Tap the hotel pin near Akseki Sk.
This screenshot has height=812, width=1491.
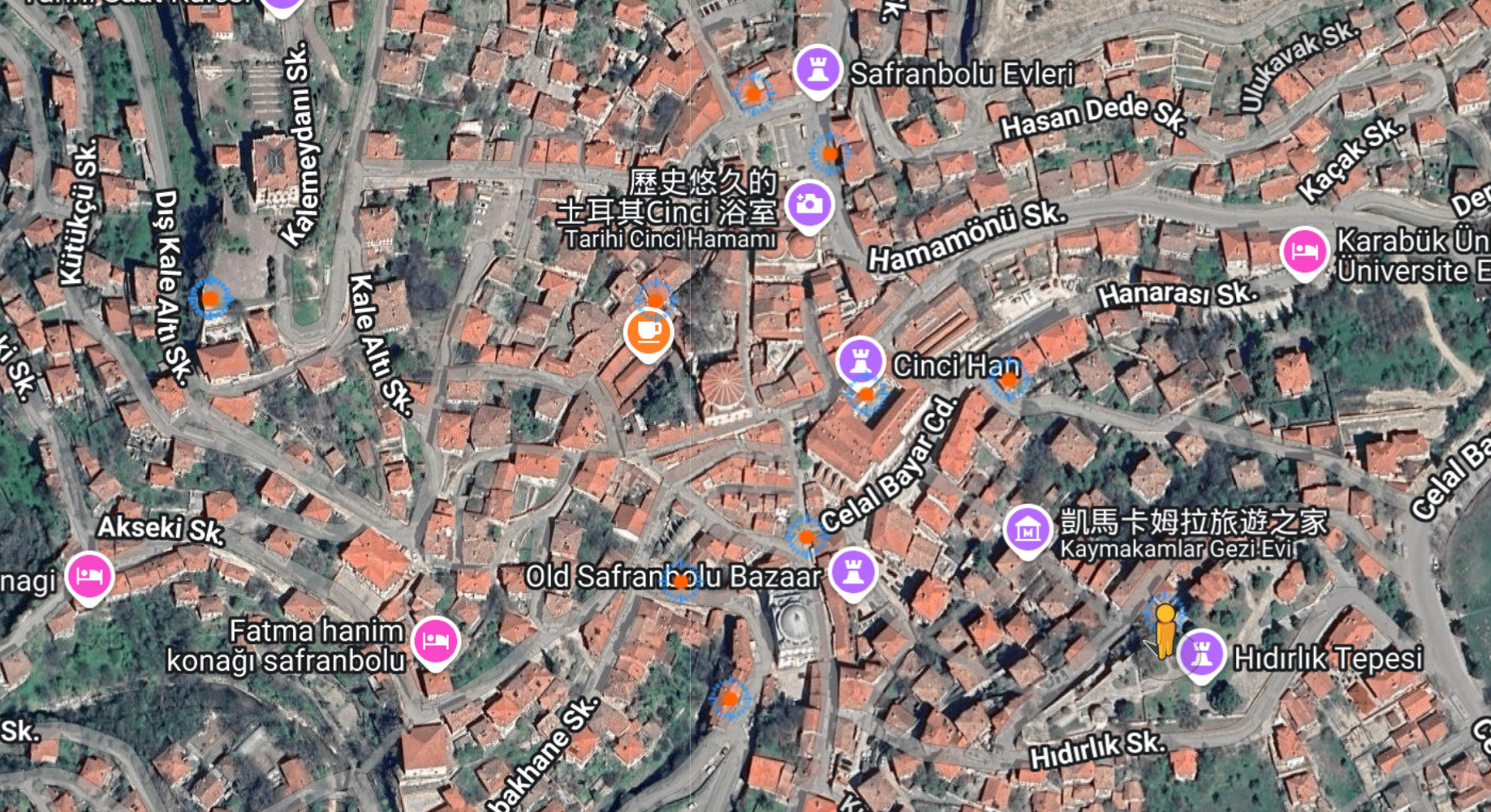(88, 575)
